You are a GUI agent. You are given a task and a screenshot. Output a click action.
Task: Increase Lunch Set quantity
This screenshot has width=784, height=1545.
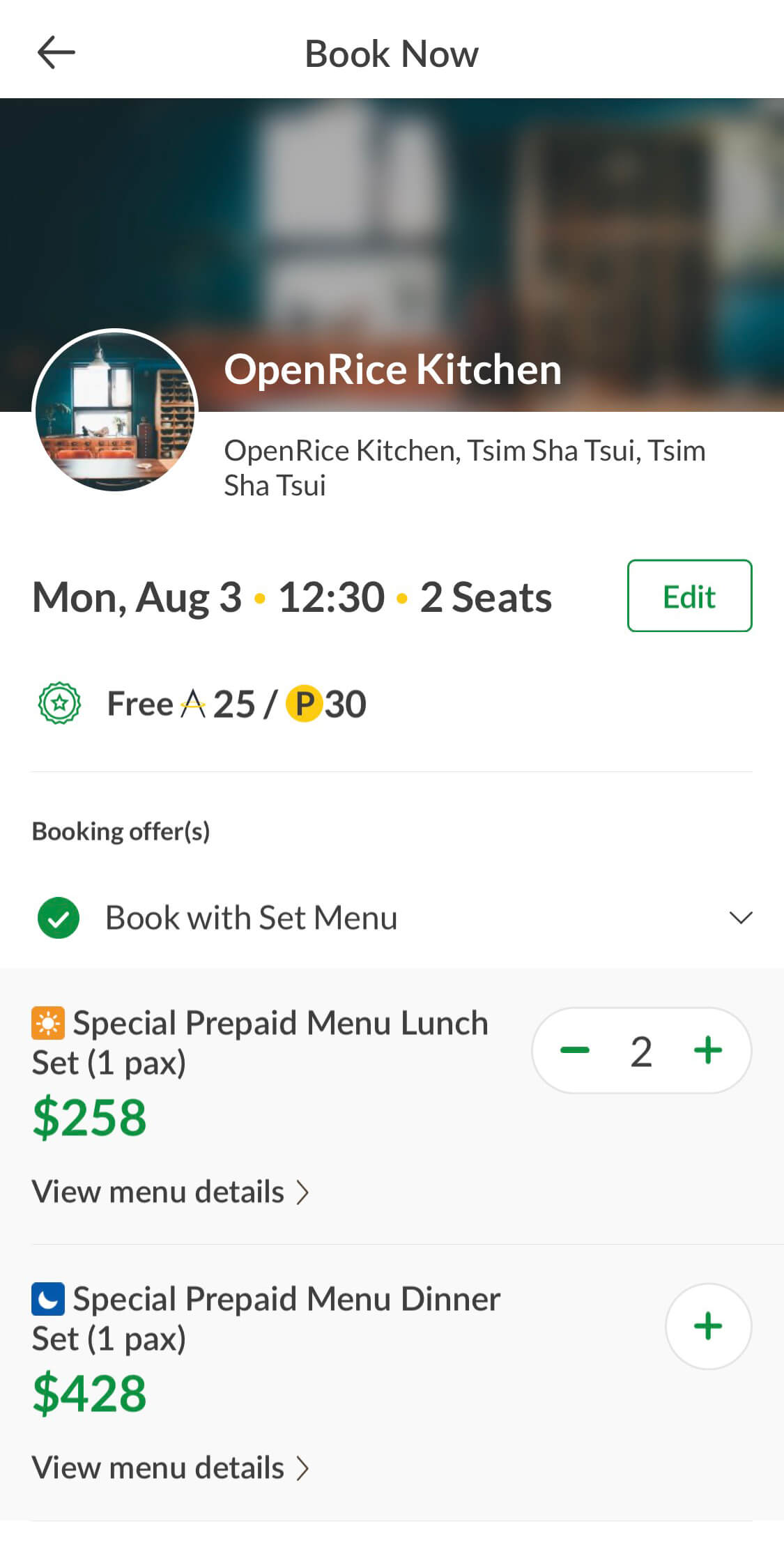click(708, 1050)
